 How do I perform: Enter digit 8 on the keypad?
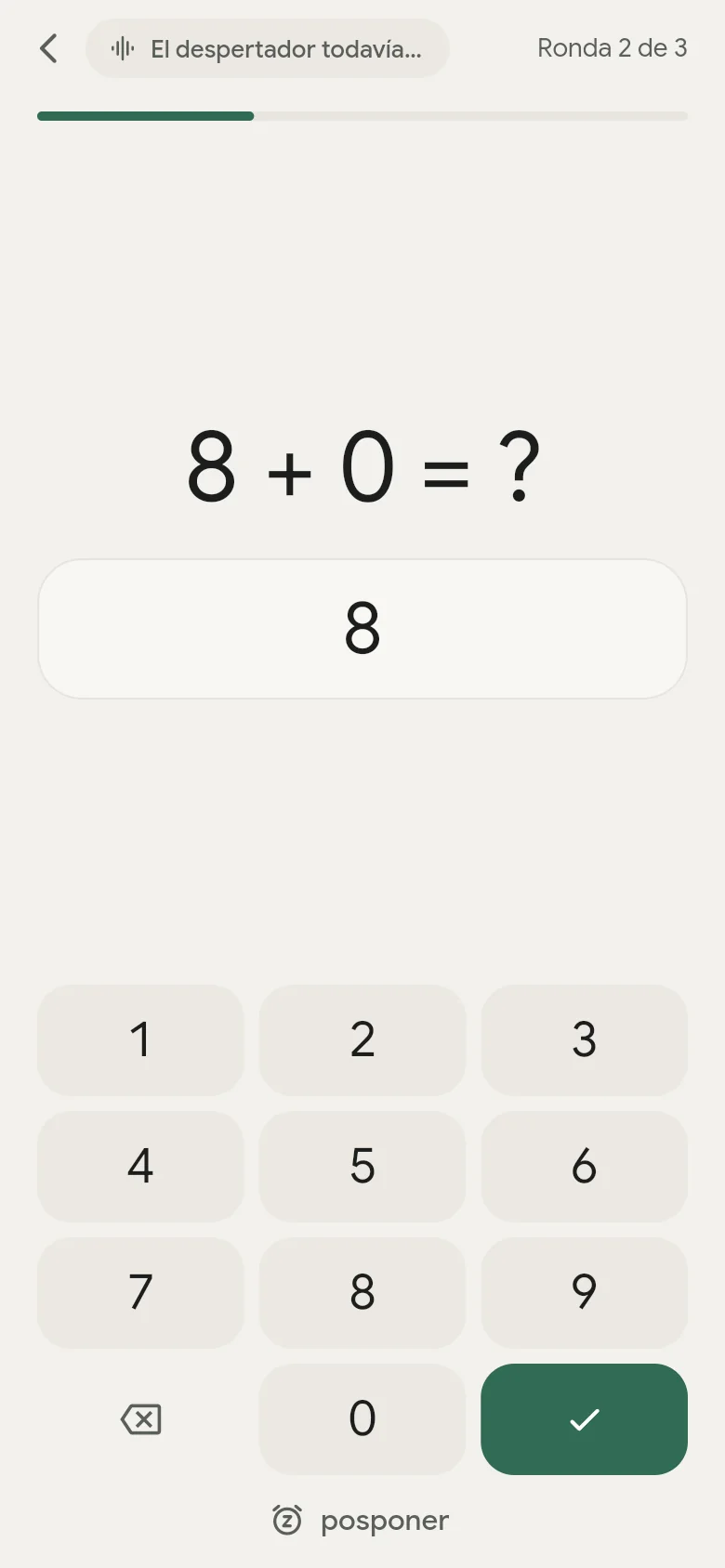pyautogui.click(x=362, y=1292)
